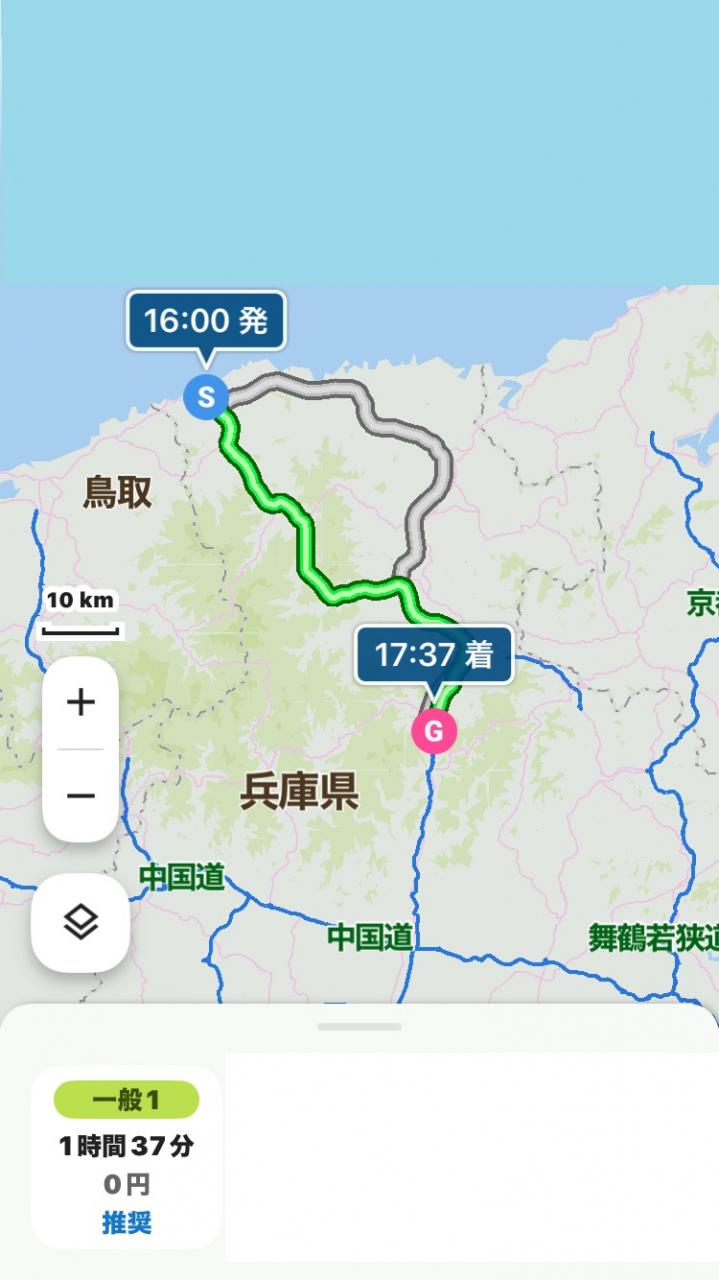The height and width of the screenshot is (1280, 719).
Task: Zoom out of the map
Action: point(80,796)
